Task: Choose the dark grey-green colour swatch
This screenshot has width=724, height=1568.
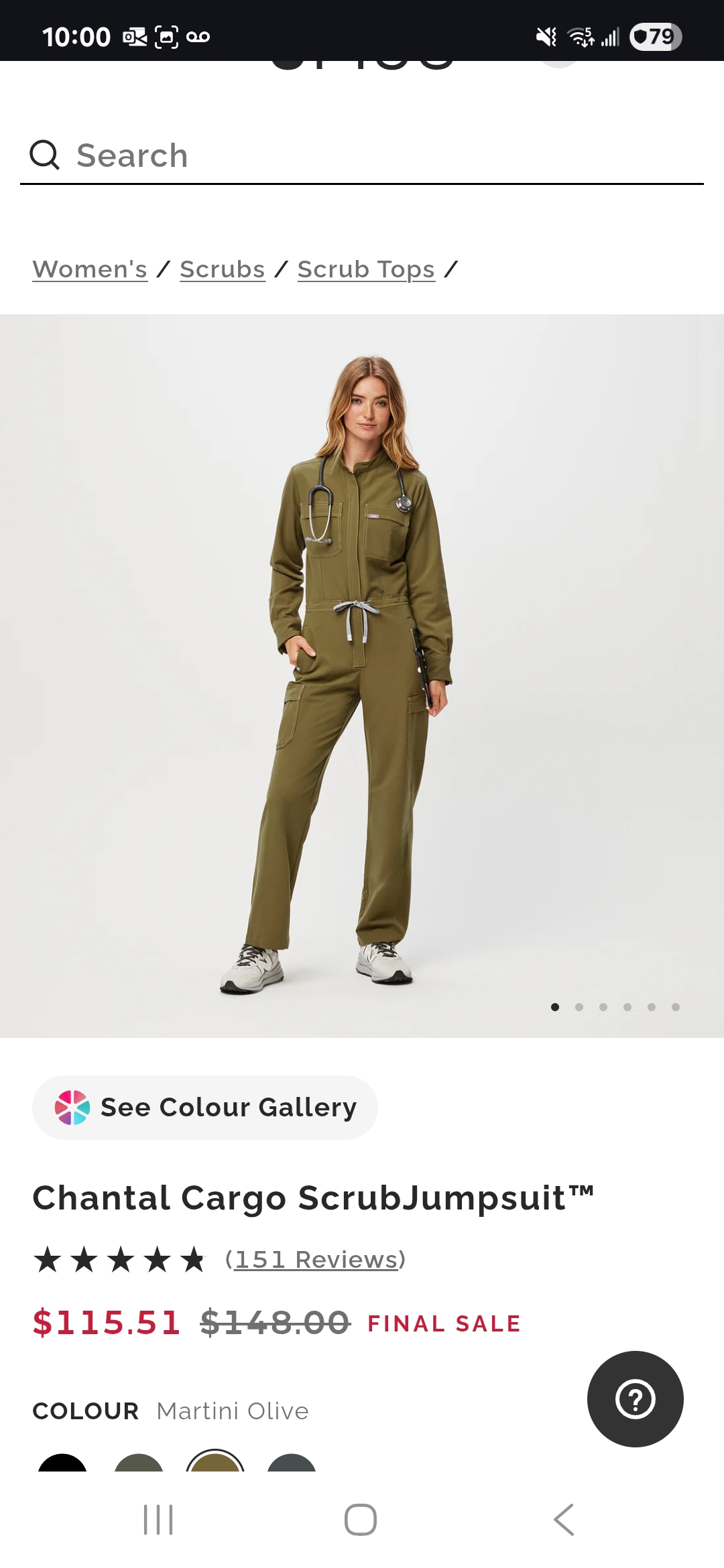Action: tap(139, 1462)
